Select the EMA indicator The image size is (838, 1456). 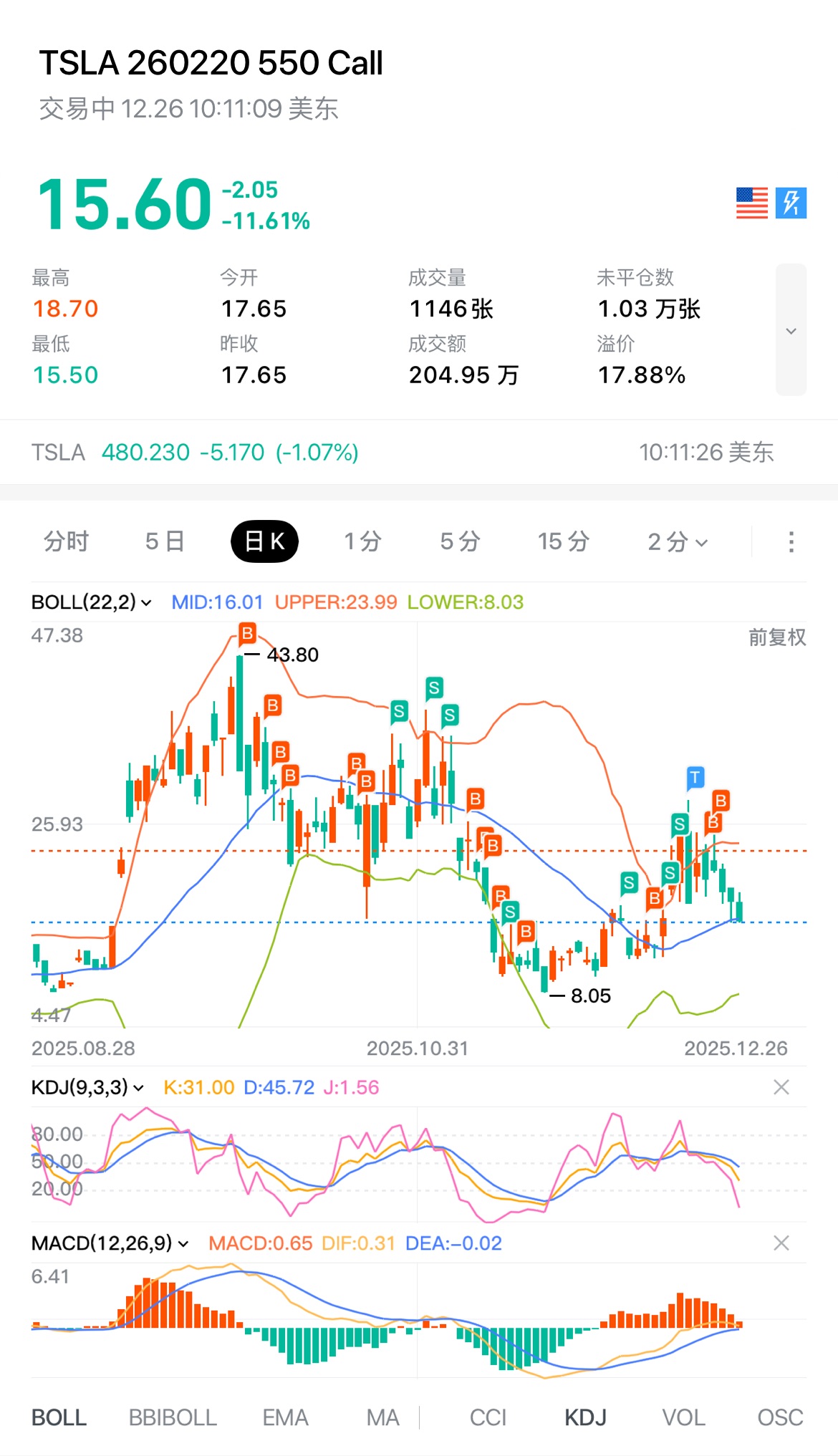click(285, 1417)
